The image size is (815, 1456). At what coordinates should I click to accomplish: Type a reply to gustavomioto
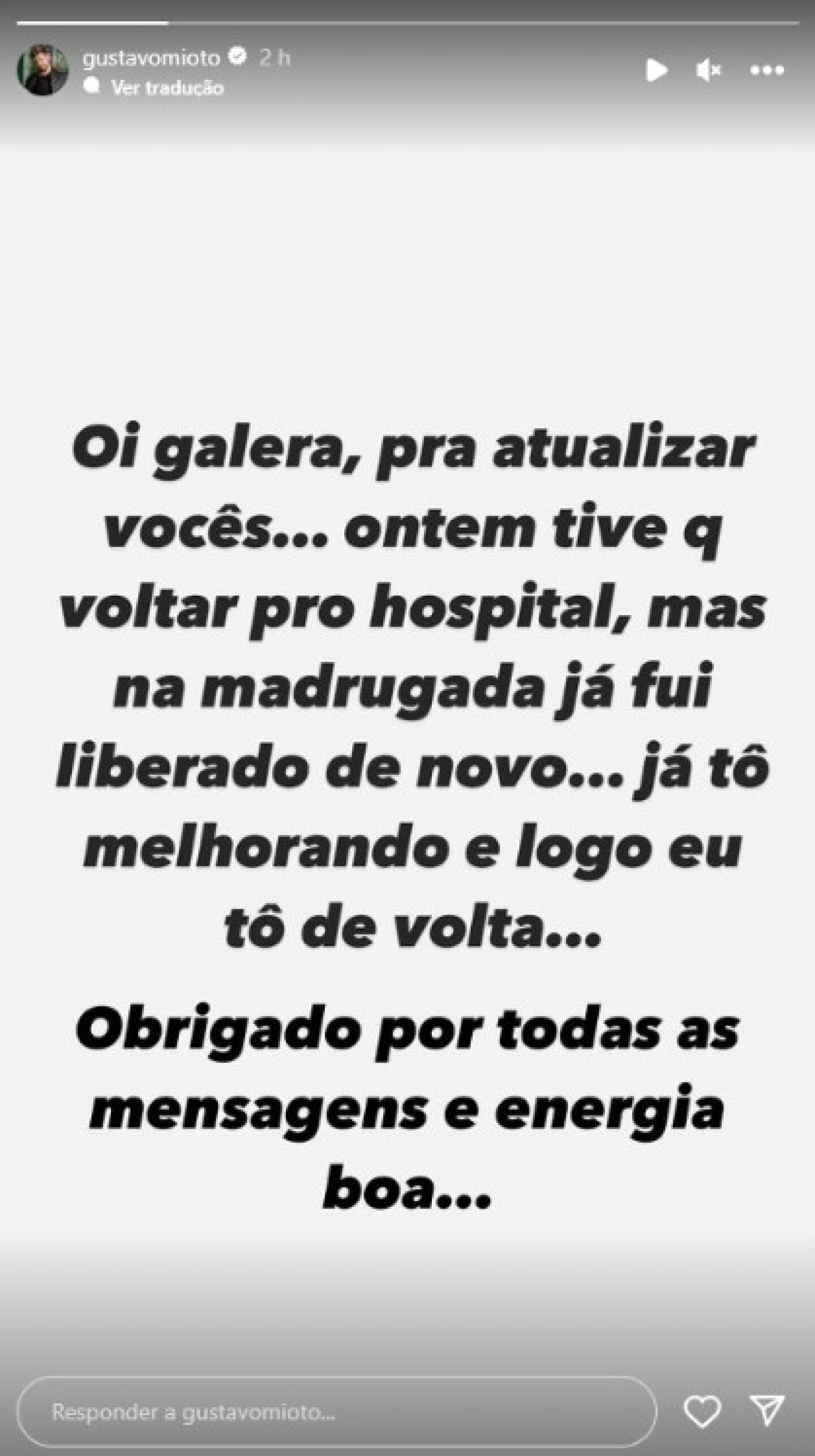coord(337,1411)
